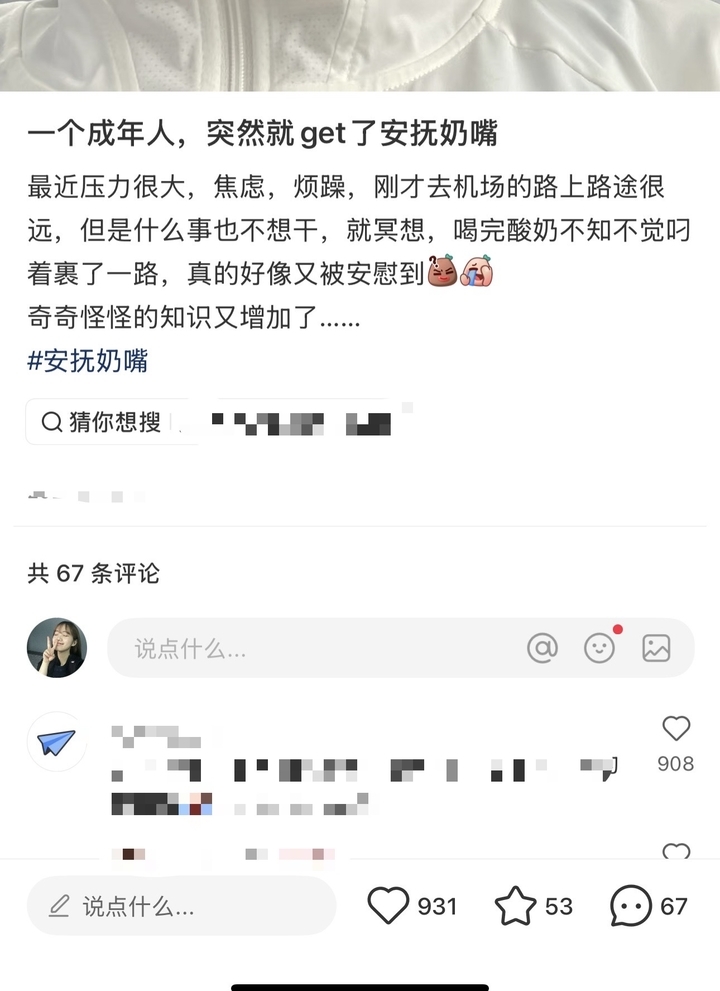Like this post with 931 likes
This screenshot has height=991, width=720.
click(389, 906)
